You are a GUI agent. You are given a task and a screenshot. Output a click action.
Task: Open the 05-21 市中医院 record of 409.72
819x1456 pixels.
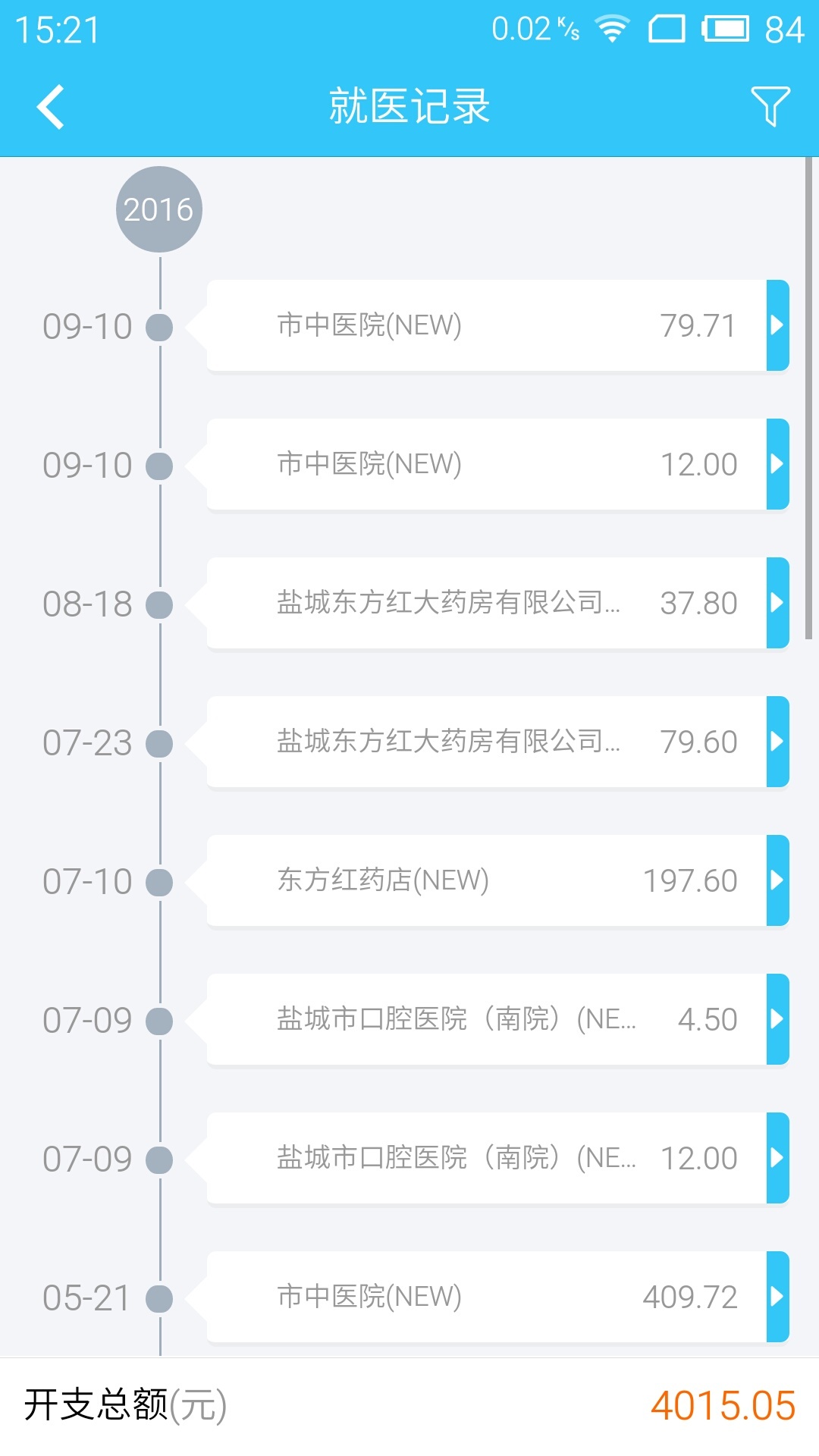click(497, 1298)
